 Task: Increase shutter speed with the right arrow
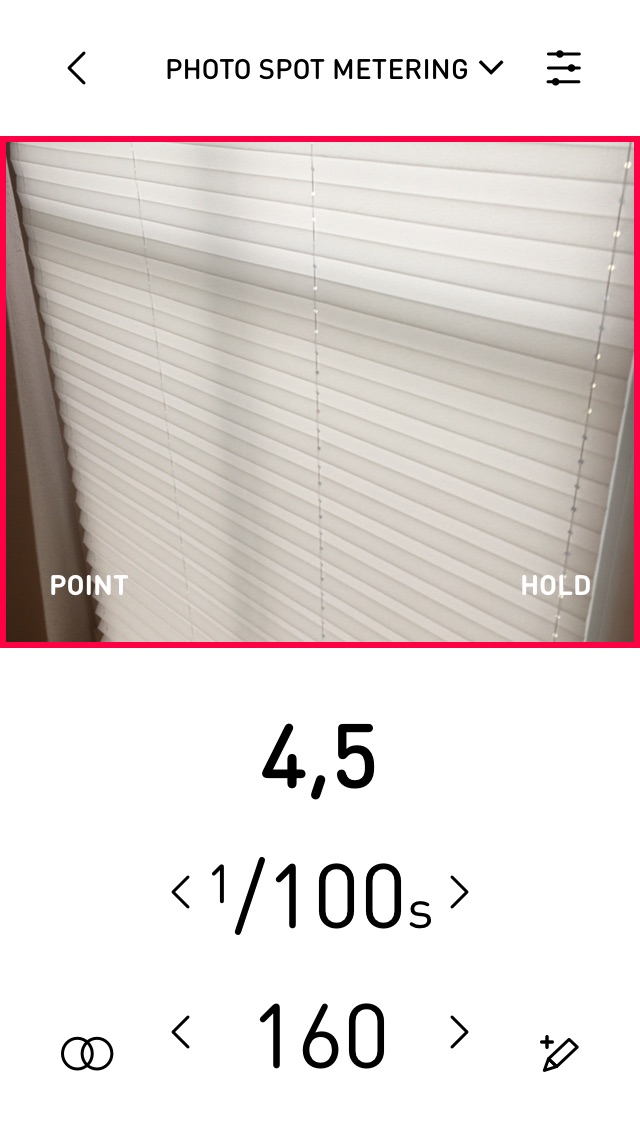click(459, 891)
